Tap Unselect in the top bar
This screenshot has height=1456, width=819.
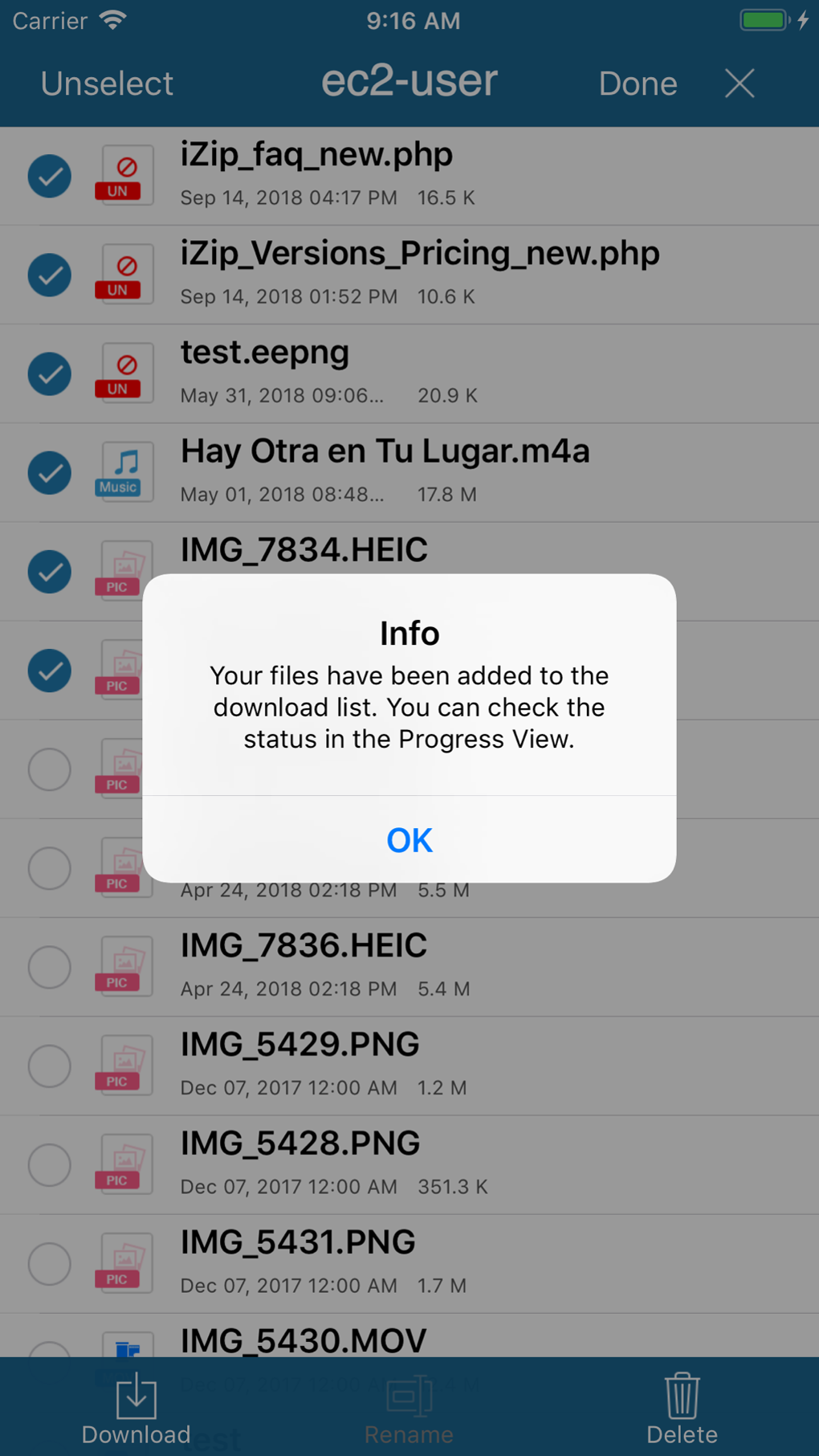[107, 84]
